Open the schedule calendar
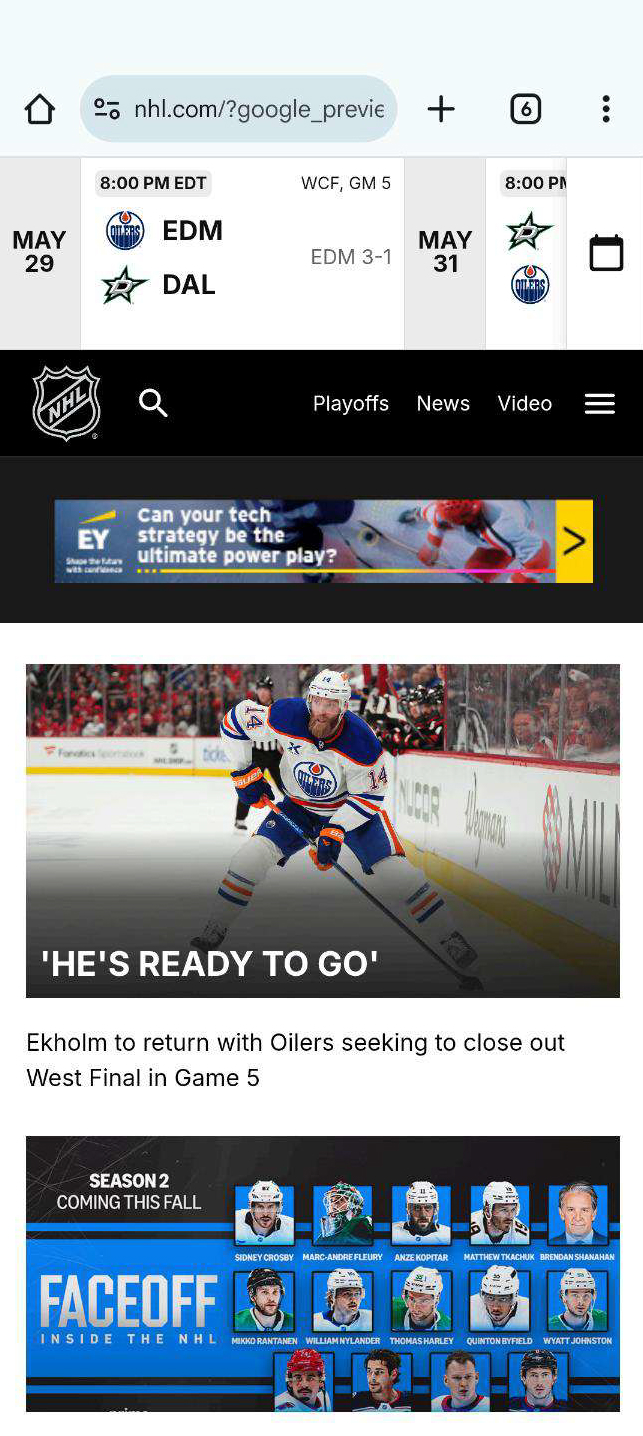This screenshot has width=643, height=1436. (x=605, y=253)
